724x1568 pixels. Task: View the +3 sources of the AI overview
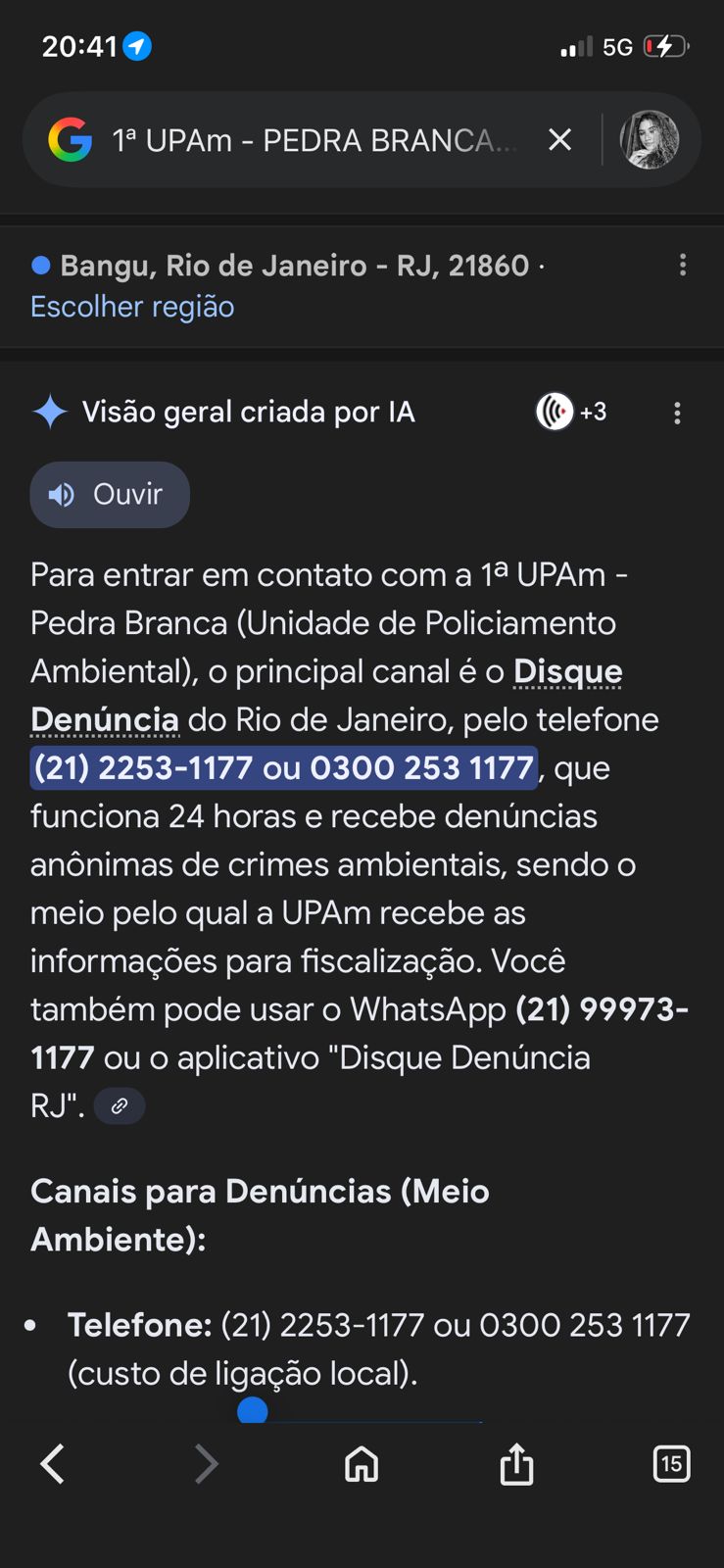(572, 412)
